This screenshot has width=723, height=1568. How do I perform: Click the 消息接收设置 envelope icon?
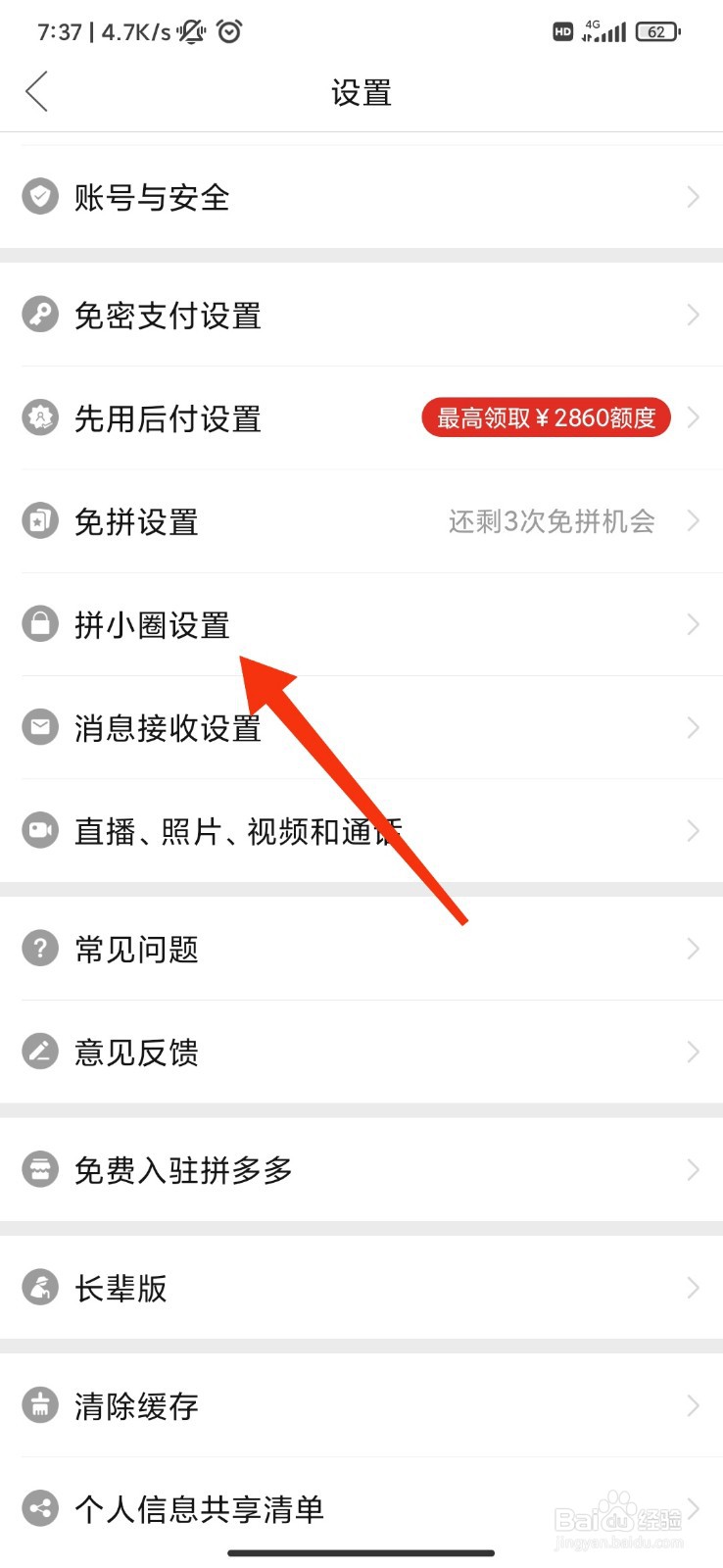coord(39,727)
